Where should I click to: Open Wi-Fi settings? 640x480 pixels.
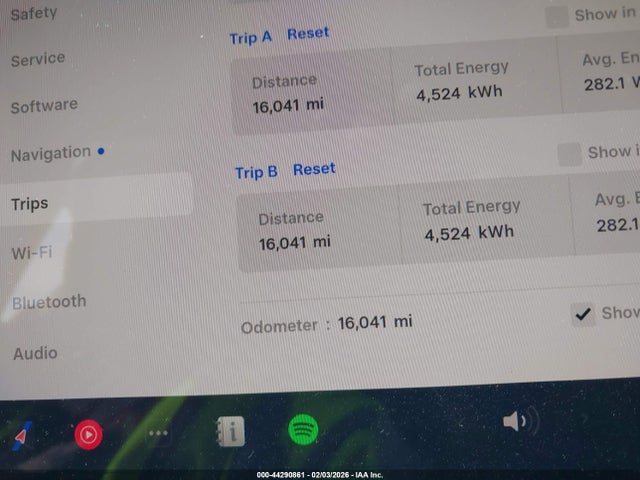coord(32,253)
